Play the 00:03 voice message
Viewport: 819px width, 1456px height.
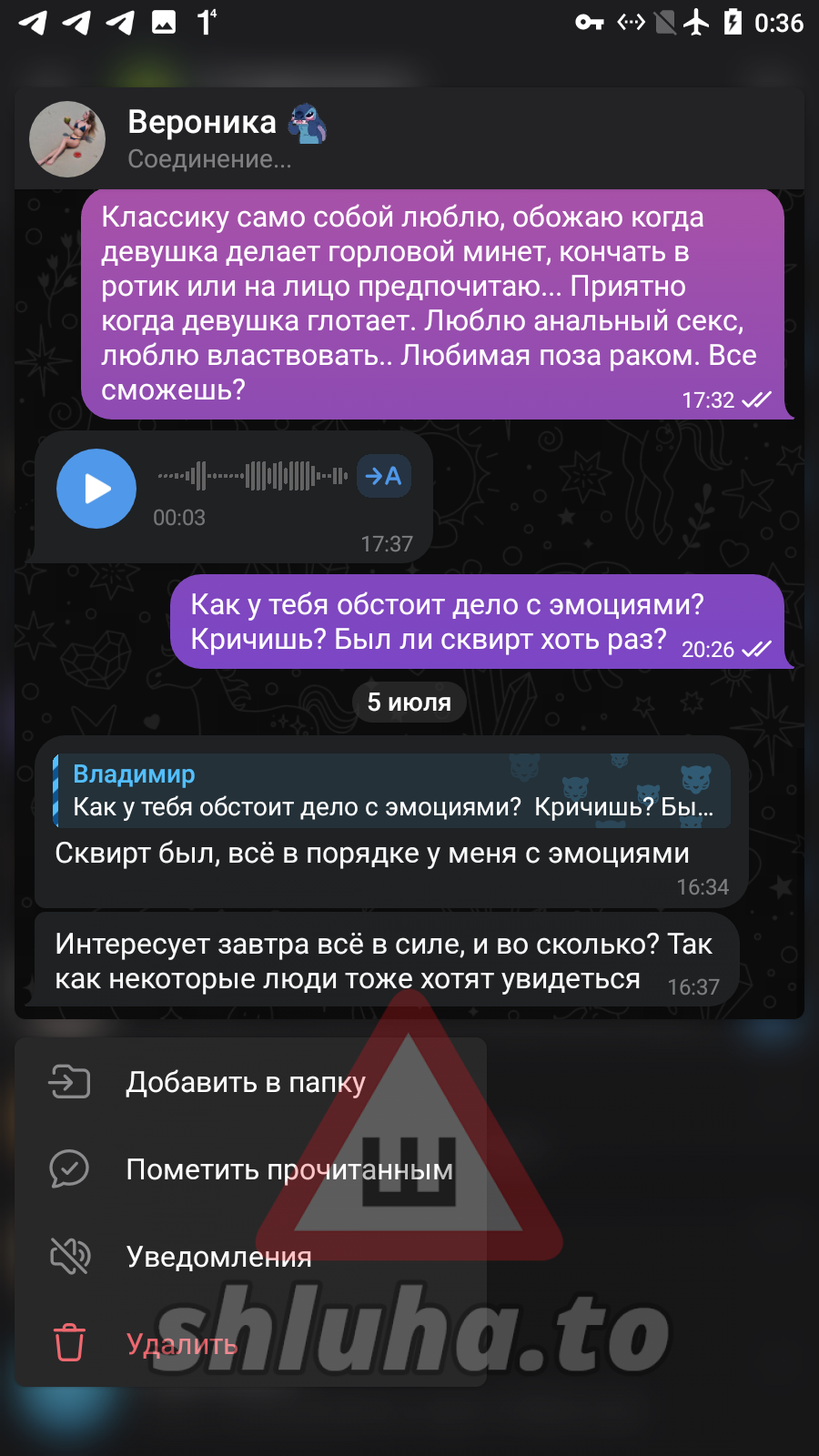(x=96, y=489)
